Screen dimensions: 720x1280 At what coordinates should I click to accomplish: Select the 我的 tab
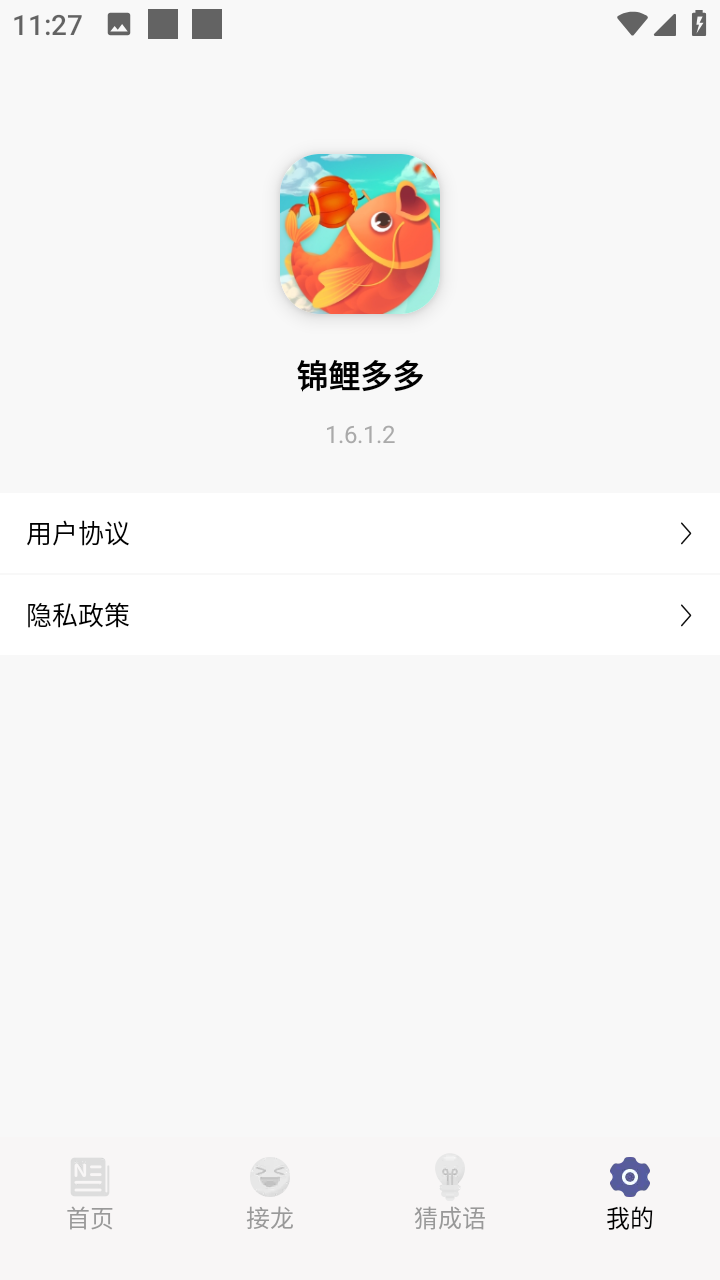630,1193
